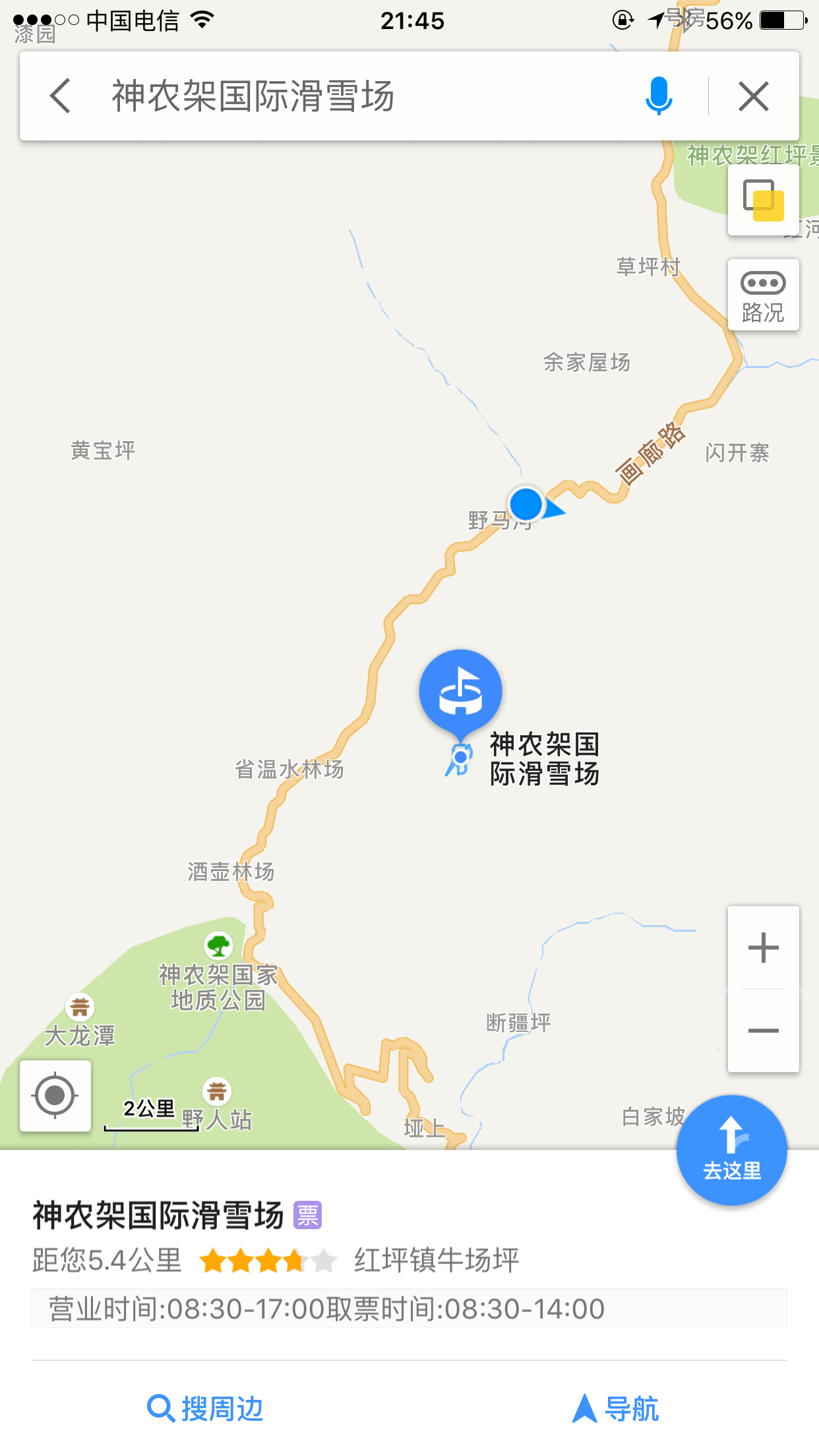Toggle the 路况 traffic layer
Image resolution: width=819 pixels, height=1456 pixels.
pos(764,295)
